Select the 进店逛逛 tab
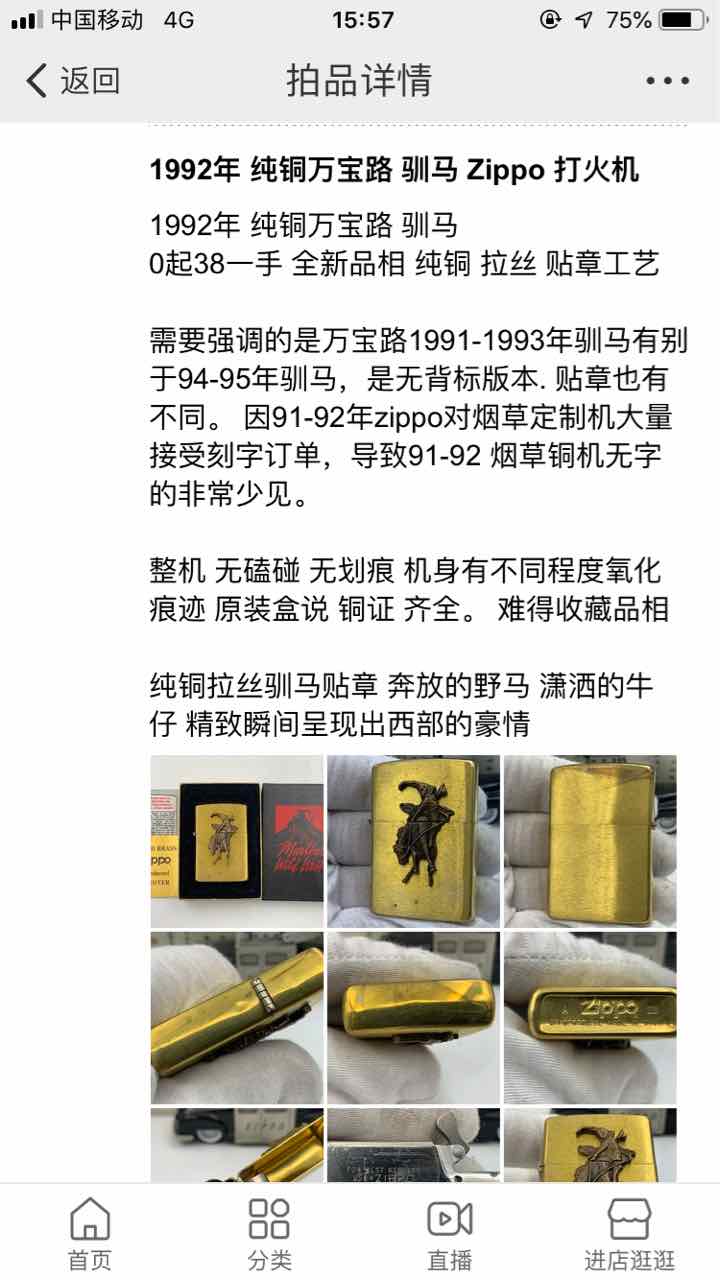720x1280 pixels. click(x=629, y=1233)
